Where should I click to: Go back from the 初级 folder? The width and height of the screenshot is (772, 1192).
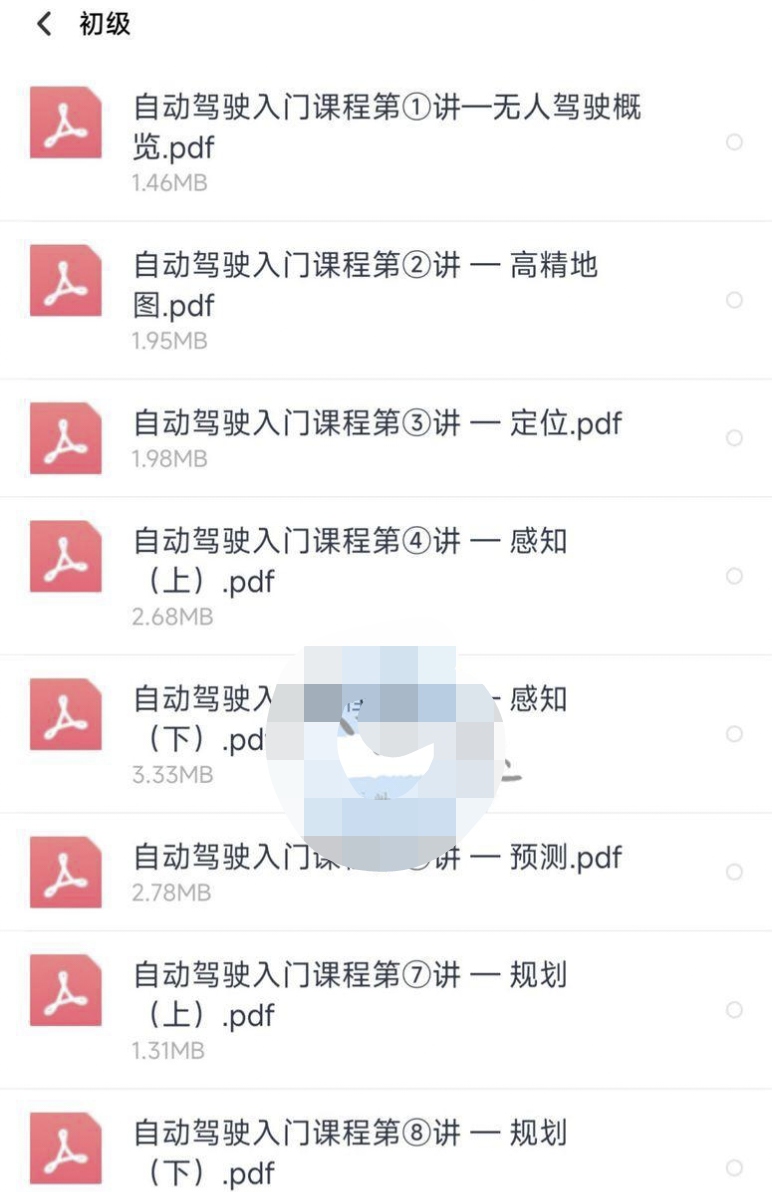(44, 24)
